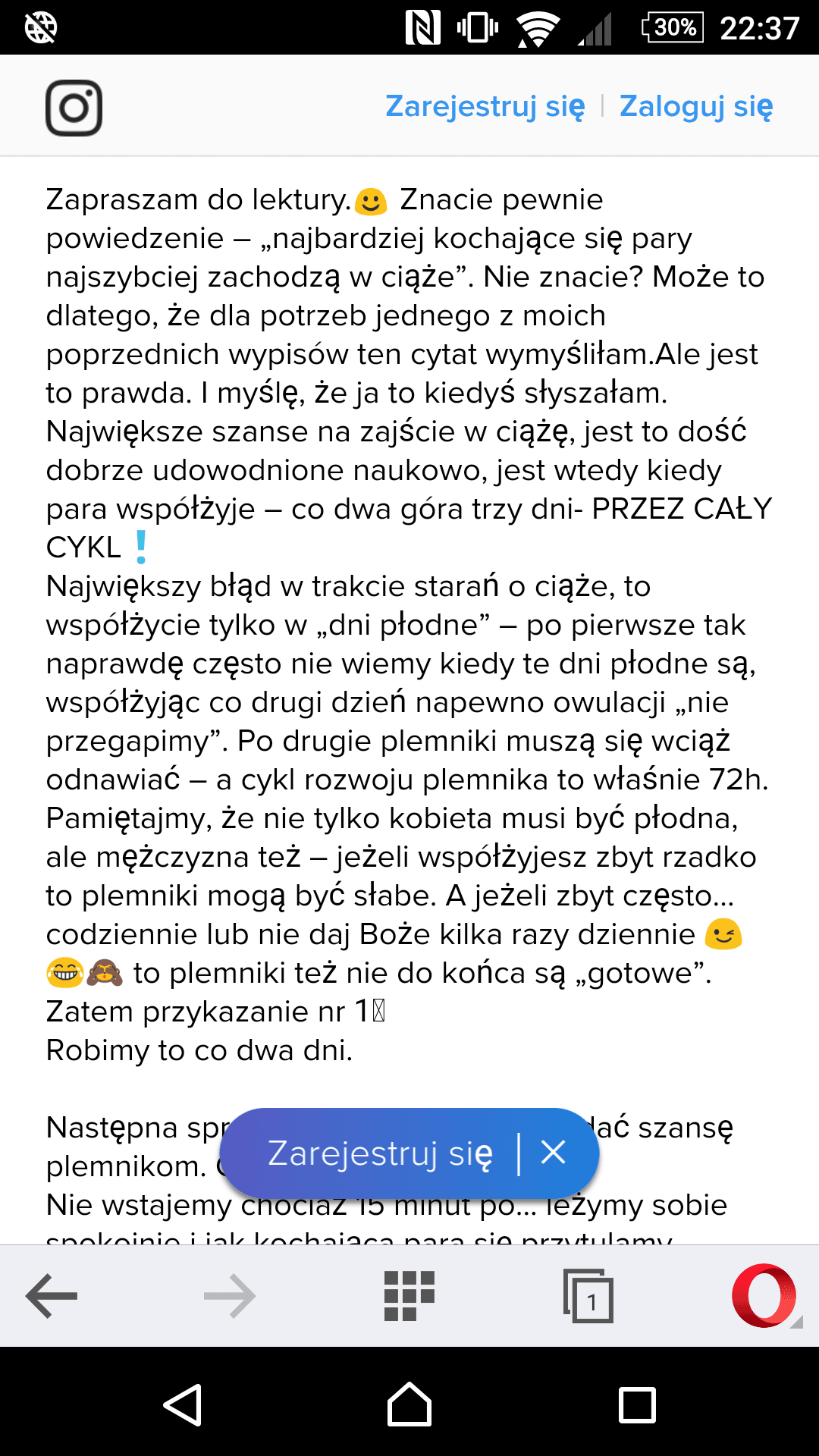Open the Opera menu

point(766,1296)
